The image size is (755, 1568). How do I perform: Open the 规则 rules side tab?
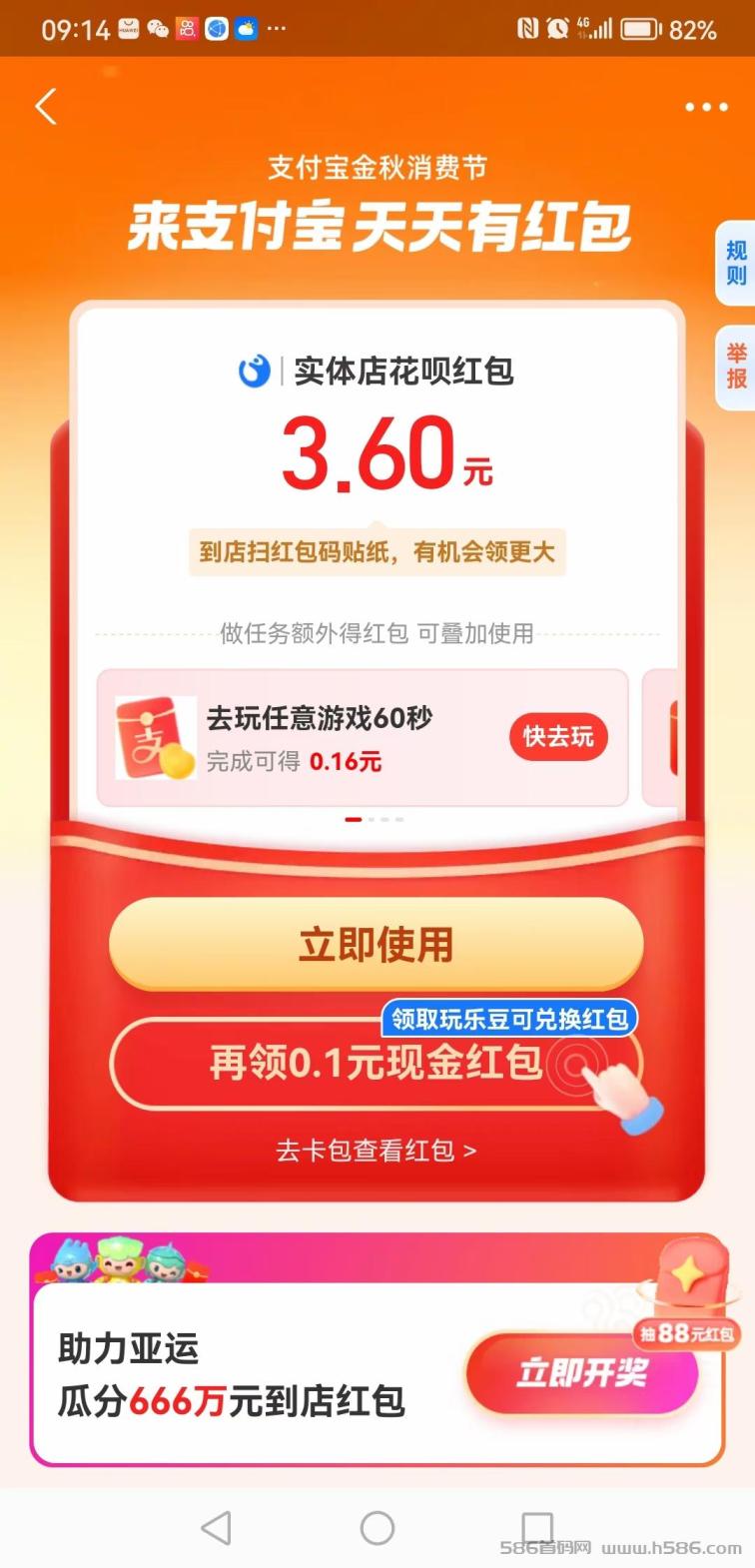click(736, 263)
